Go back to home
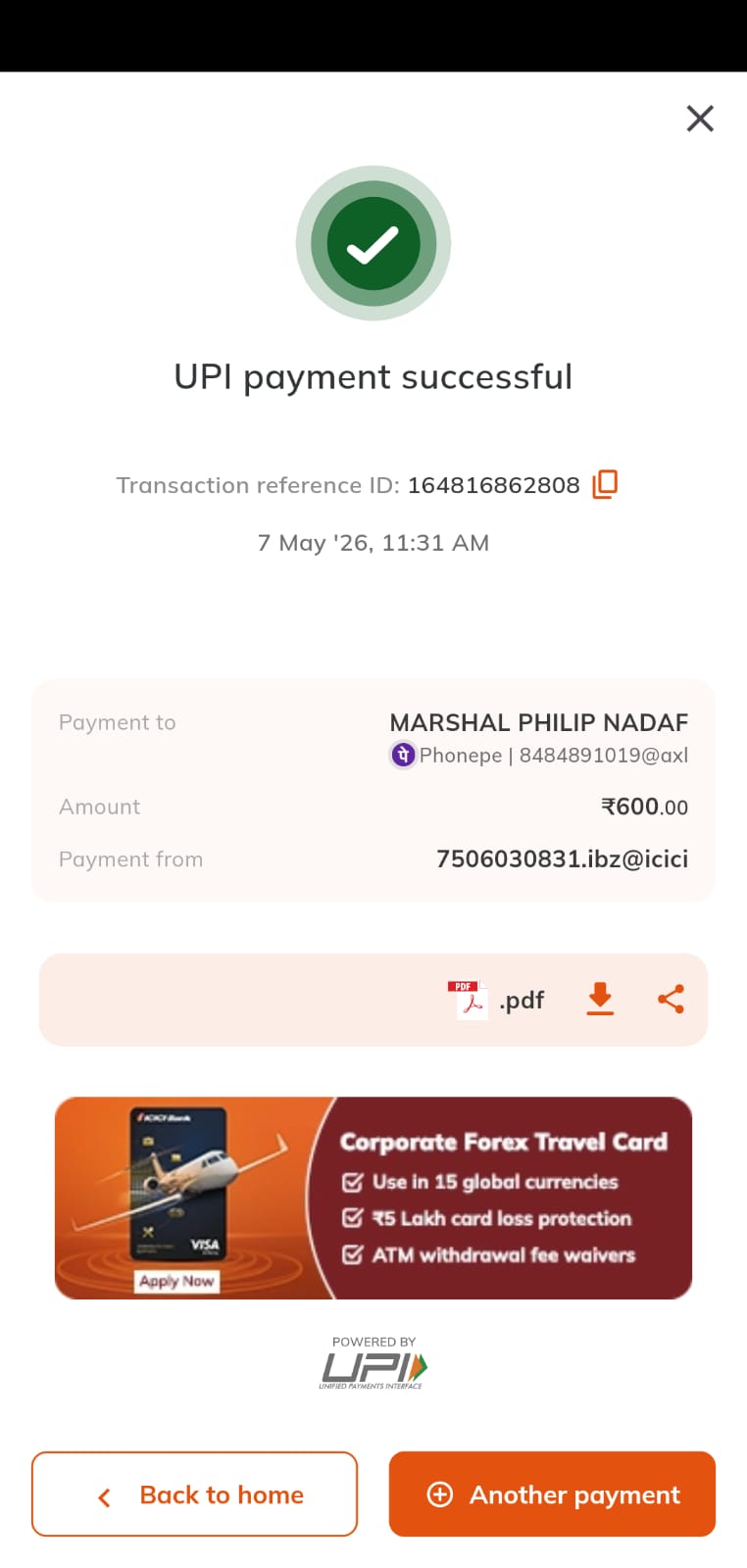 coord(194,1494)
